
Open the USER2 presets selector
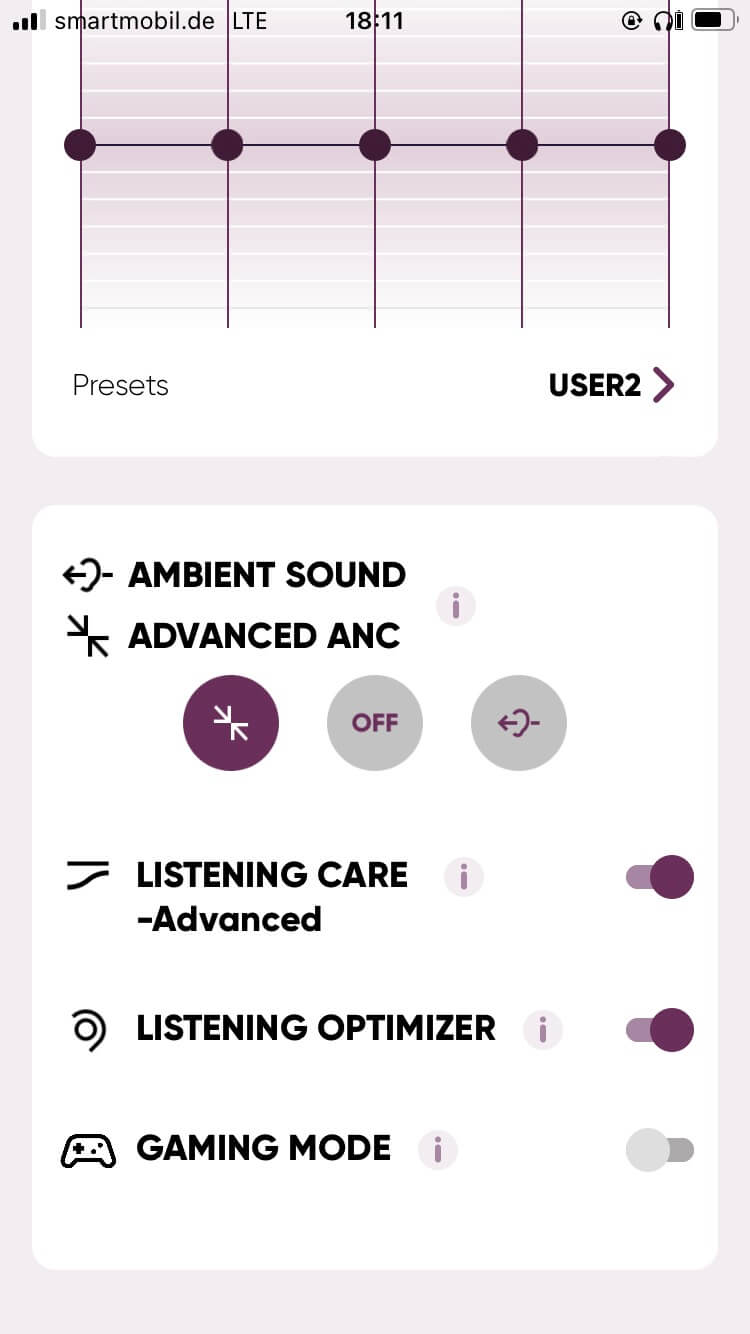tap(612, 385)
